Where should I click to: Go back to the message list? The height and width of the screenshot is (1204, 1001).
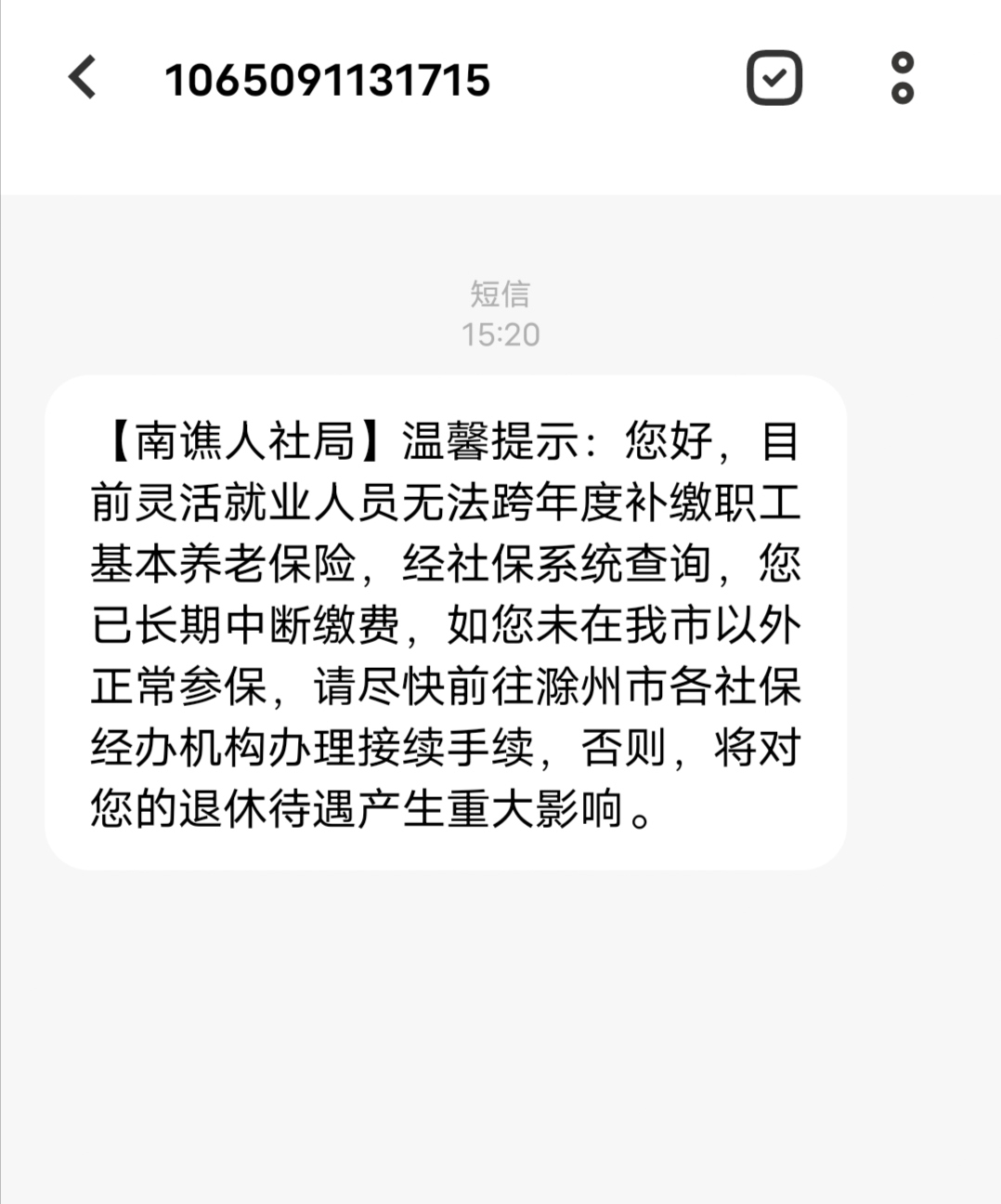click(x=83, y=78)
